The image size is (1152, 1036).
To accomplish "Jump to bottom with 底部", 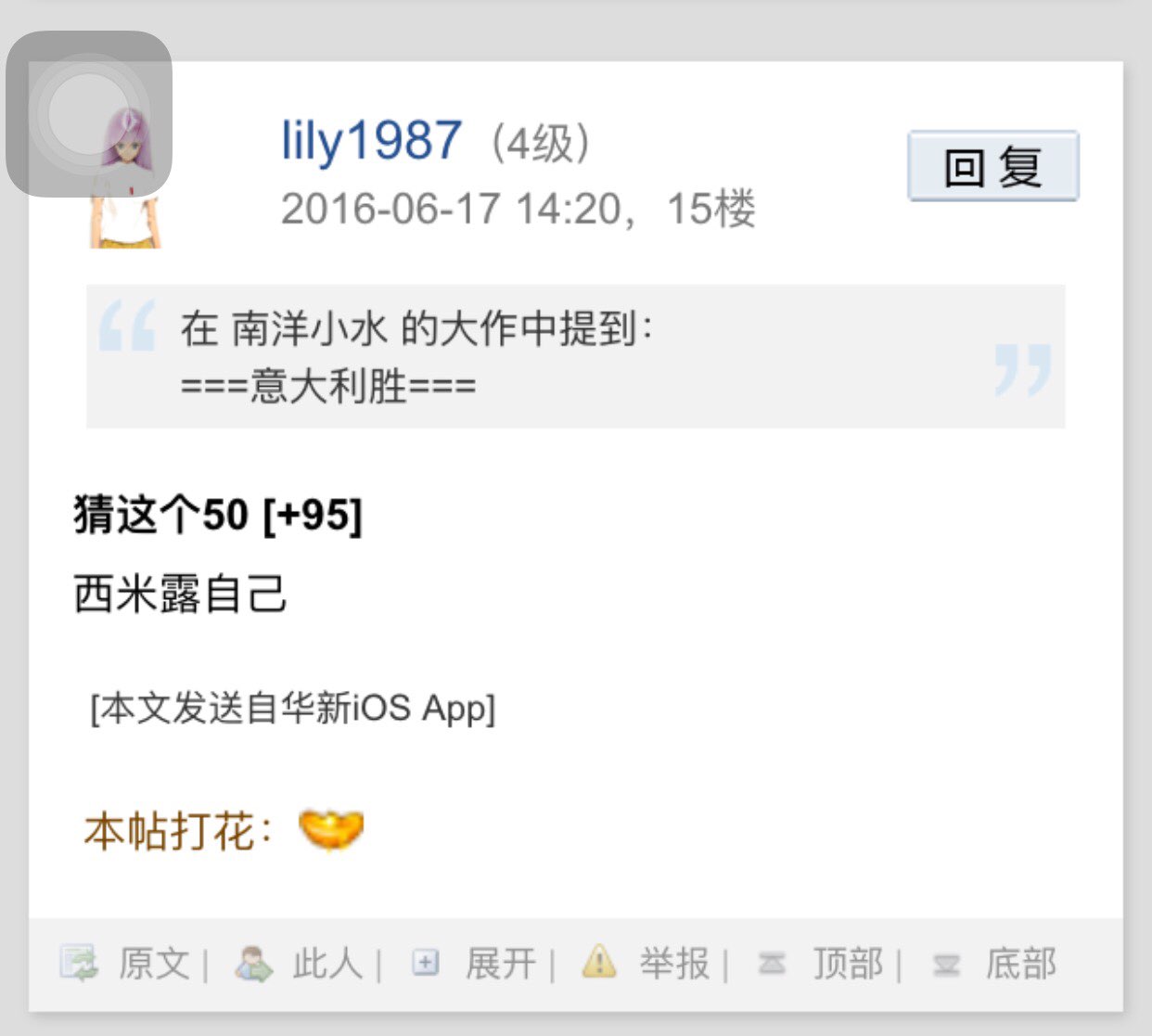I will point(1020,964).
